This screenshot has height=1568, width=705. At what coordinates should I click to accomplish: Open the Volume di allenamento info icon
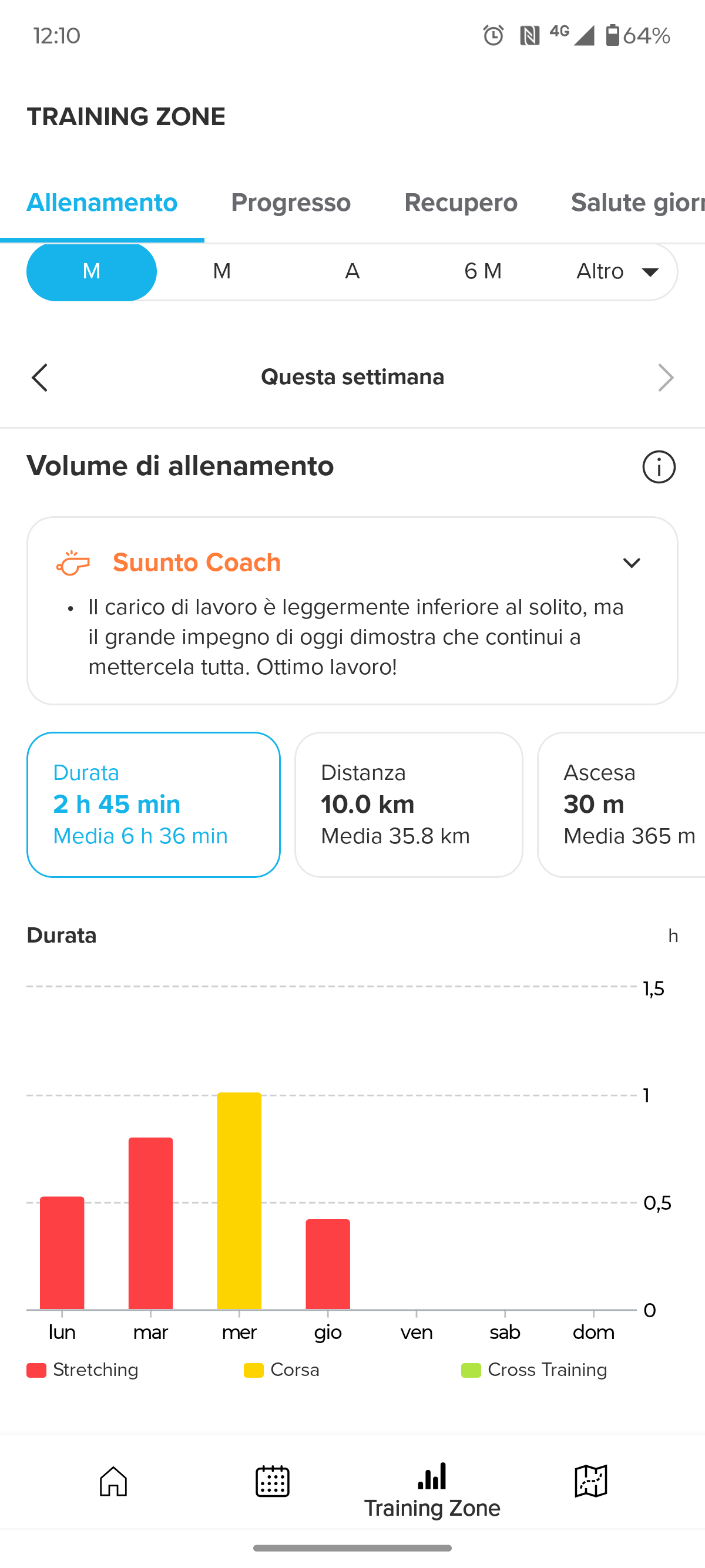click(659, 467)
